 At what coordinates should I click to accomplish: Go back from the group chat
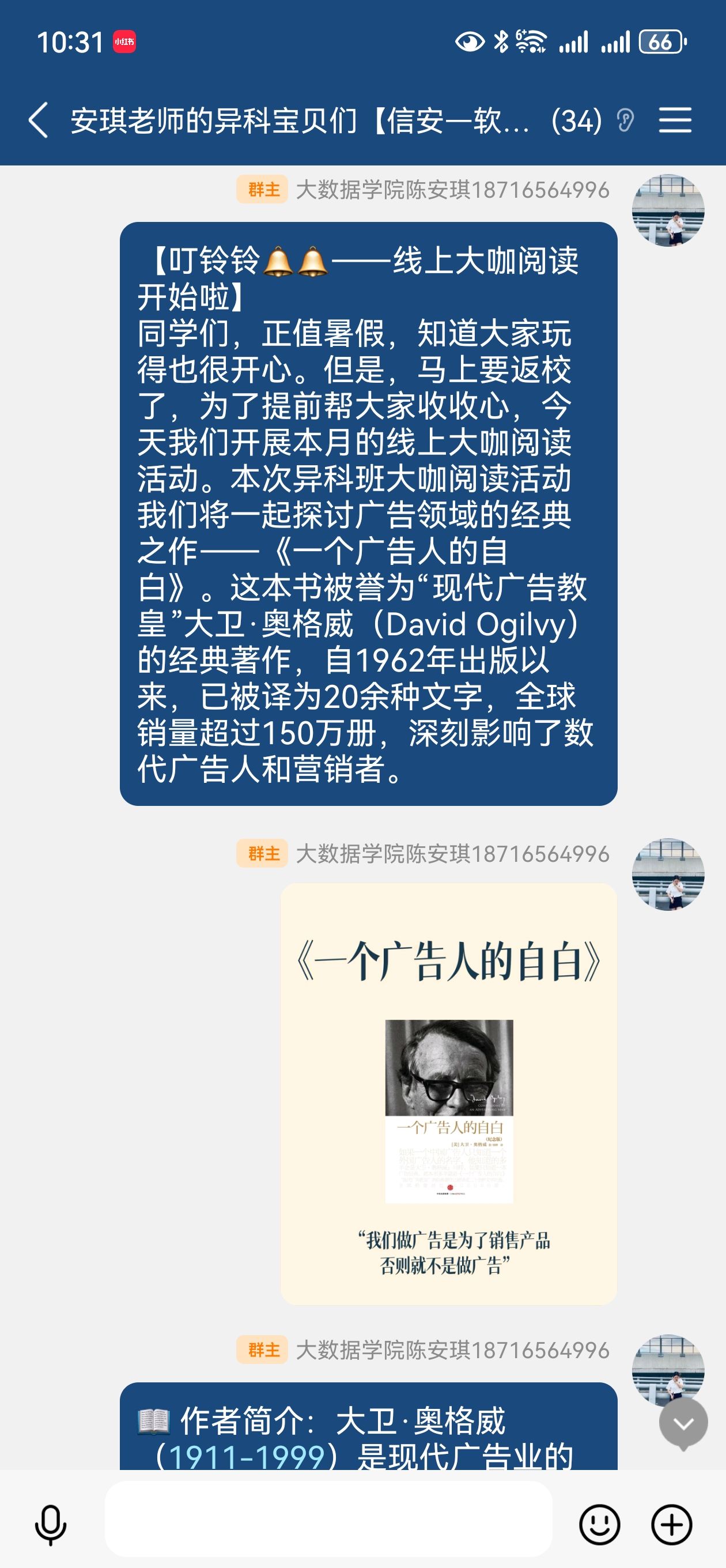[x=39, y=120]
